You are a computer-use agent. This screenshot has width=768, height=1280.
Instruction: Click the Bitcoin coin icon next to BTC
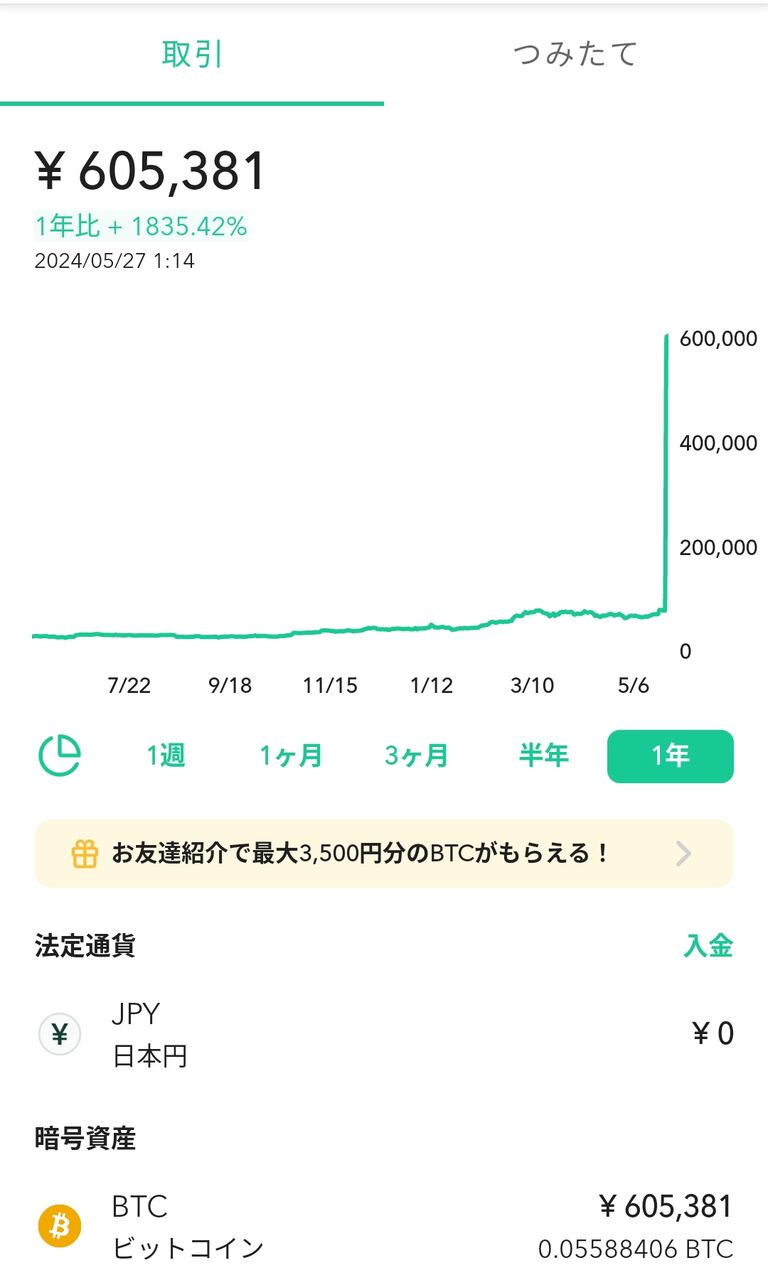[x=60, y=1227]
